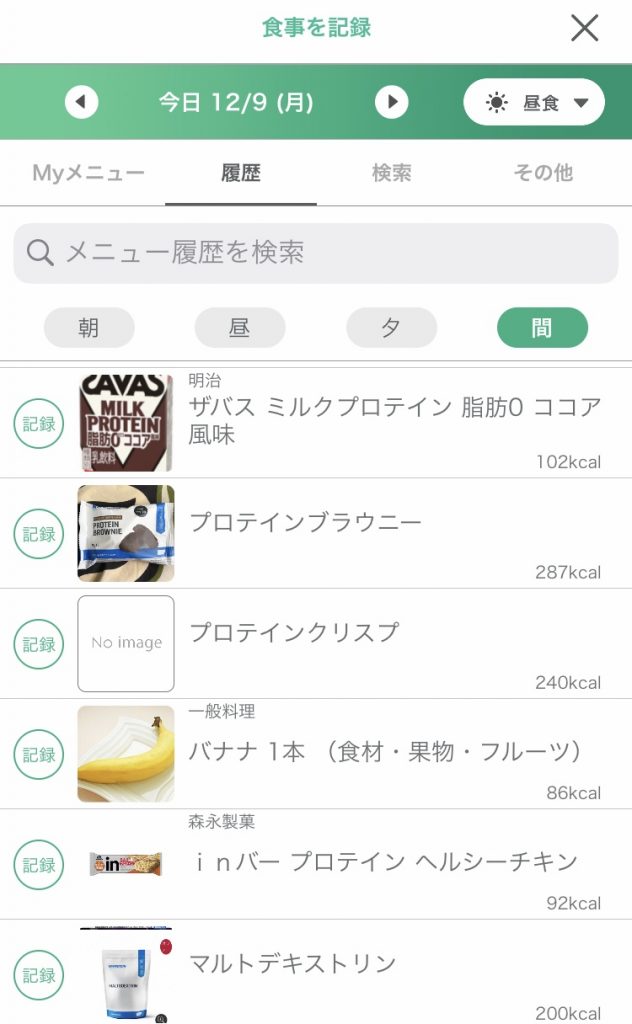Switch to the 履歴 tab
This screenshot has height=1024, width=632.
(240, 173)
